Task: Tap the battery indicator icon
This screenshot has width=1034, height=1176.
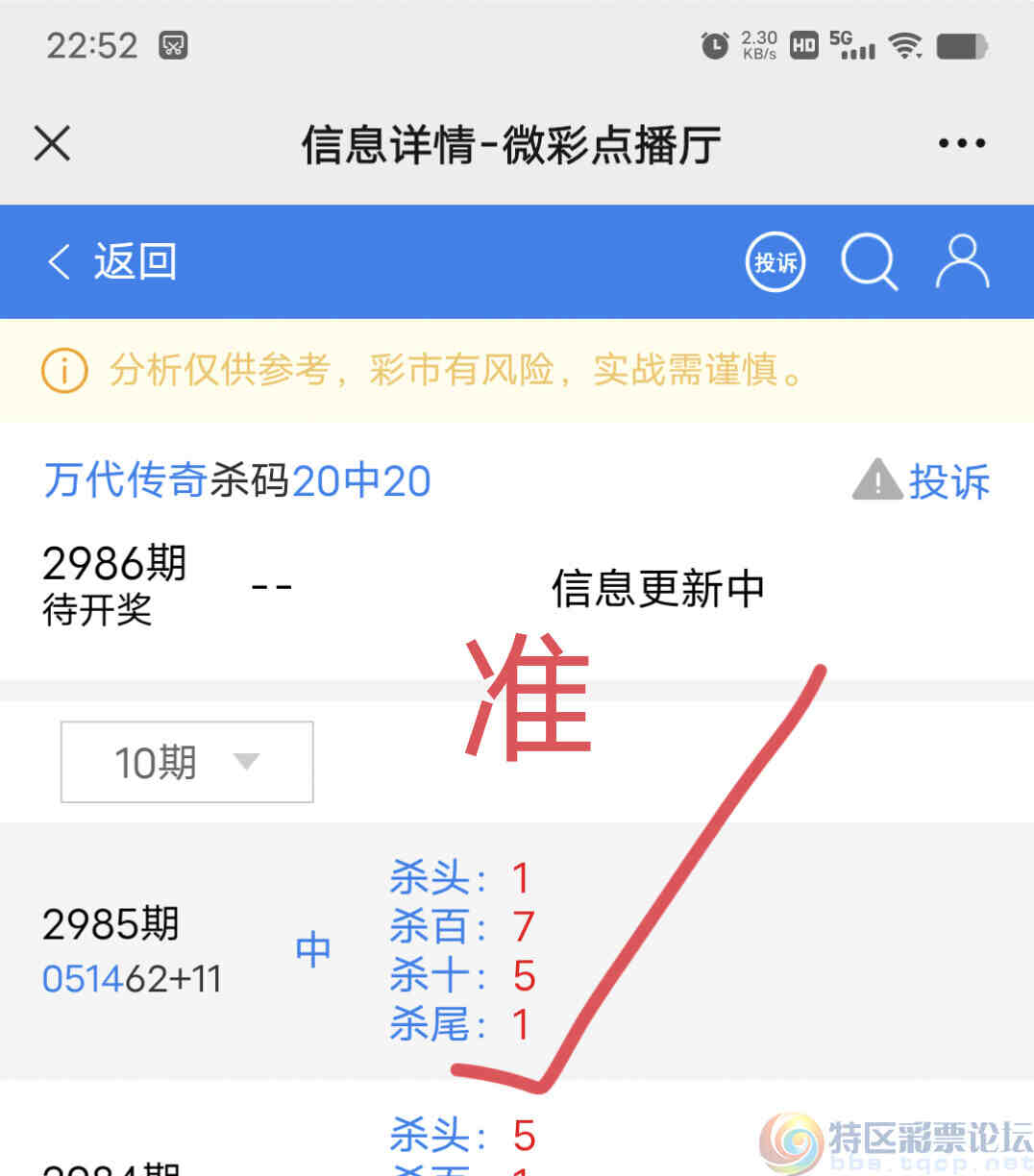Action: click(x=961, y=43)
